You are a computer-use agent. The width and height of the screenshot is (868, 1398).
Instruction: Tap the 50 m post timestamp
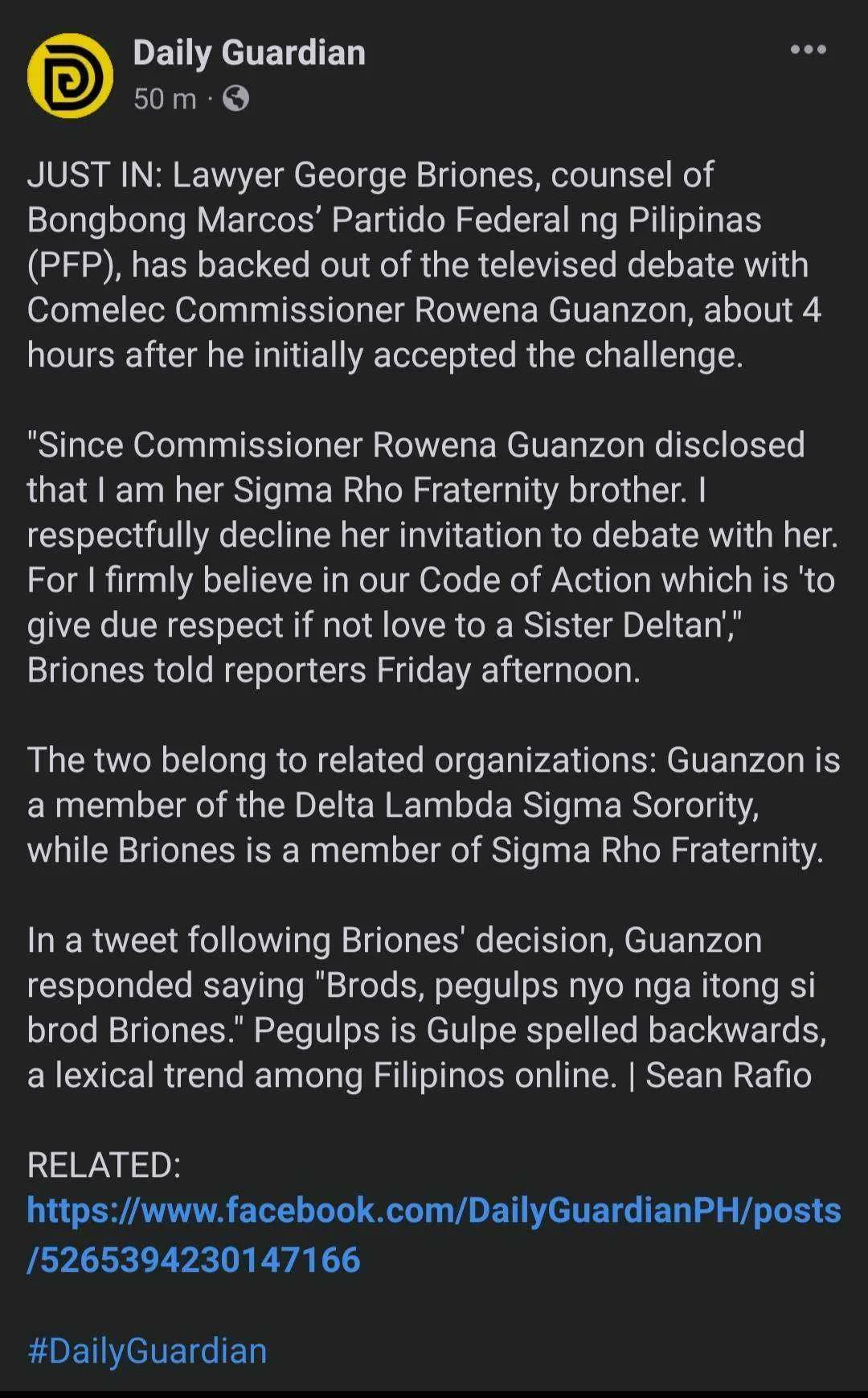165,99
